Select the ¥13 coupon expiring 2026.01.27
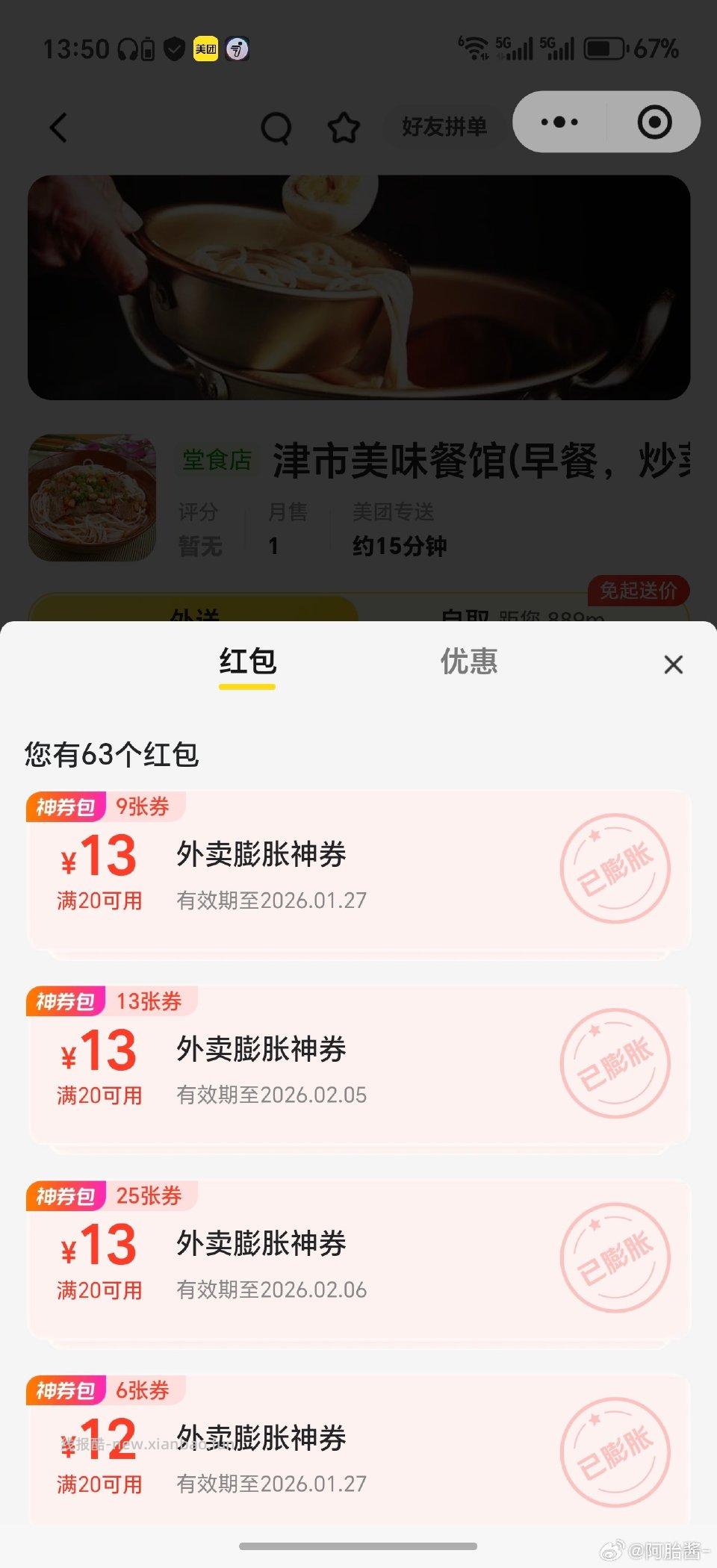 point(358,870)
